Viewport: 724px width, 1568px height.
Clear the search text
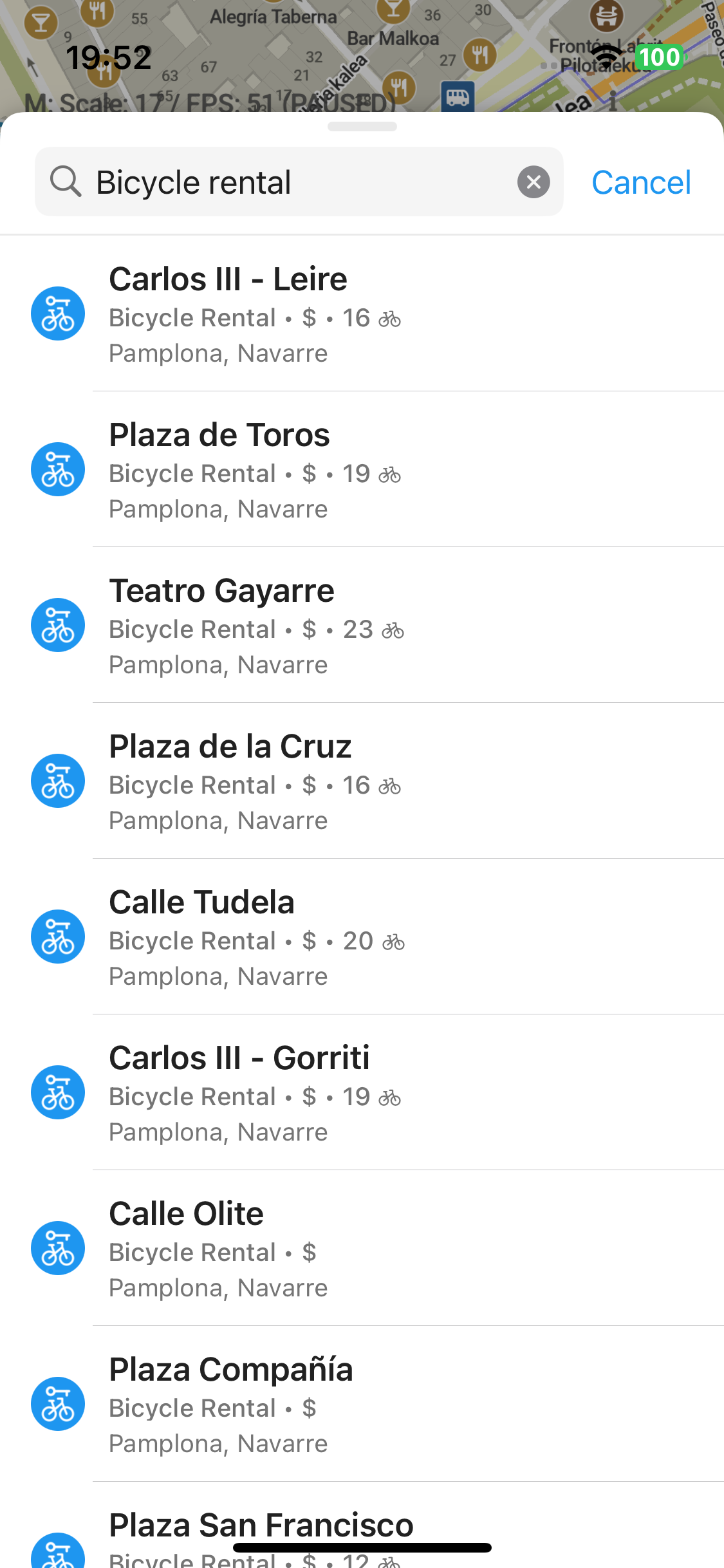pyautogui.click(x=534, y=182)
